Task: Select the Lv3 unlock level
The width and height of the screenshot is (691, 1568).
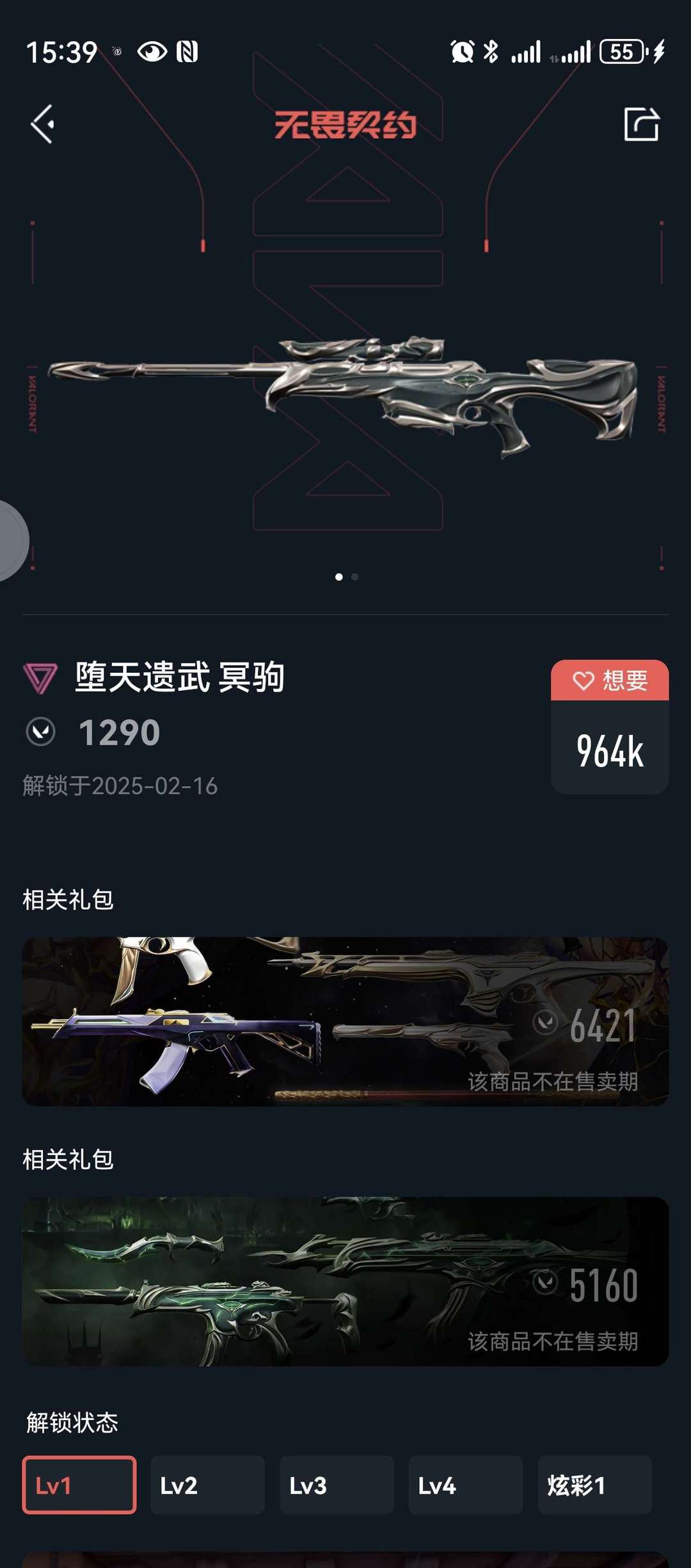Action: tap(337, 1485)
